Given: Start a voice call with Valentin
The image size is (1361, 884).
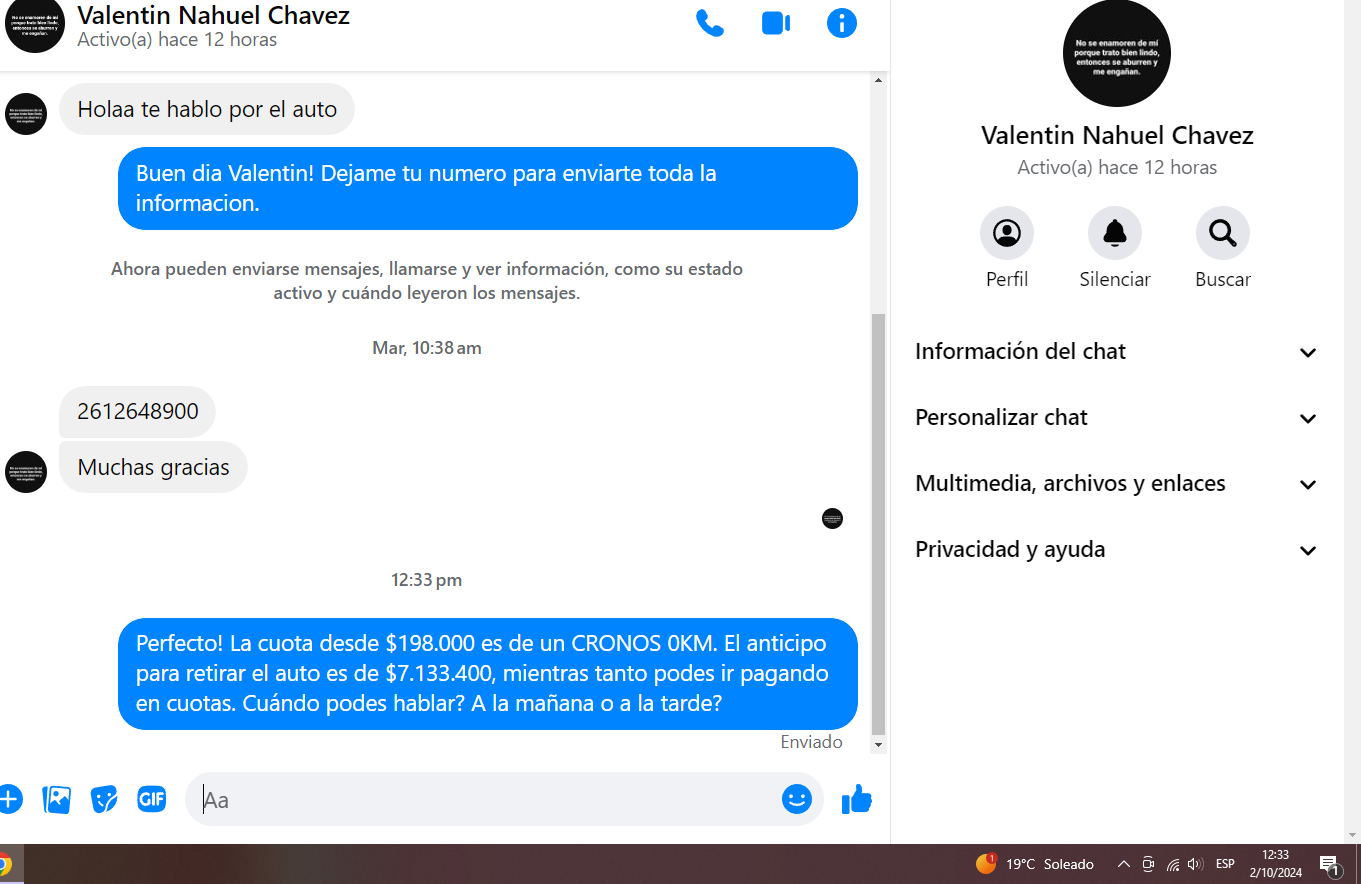Looking at the screenshot, I should pos(710,23).
